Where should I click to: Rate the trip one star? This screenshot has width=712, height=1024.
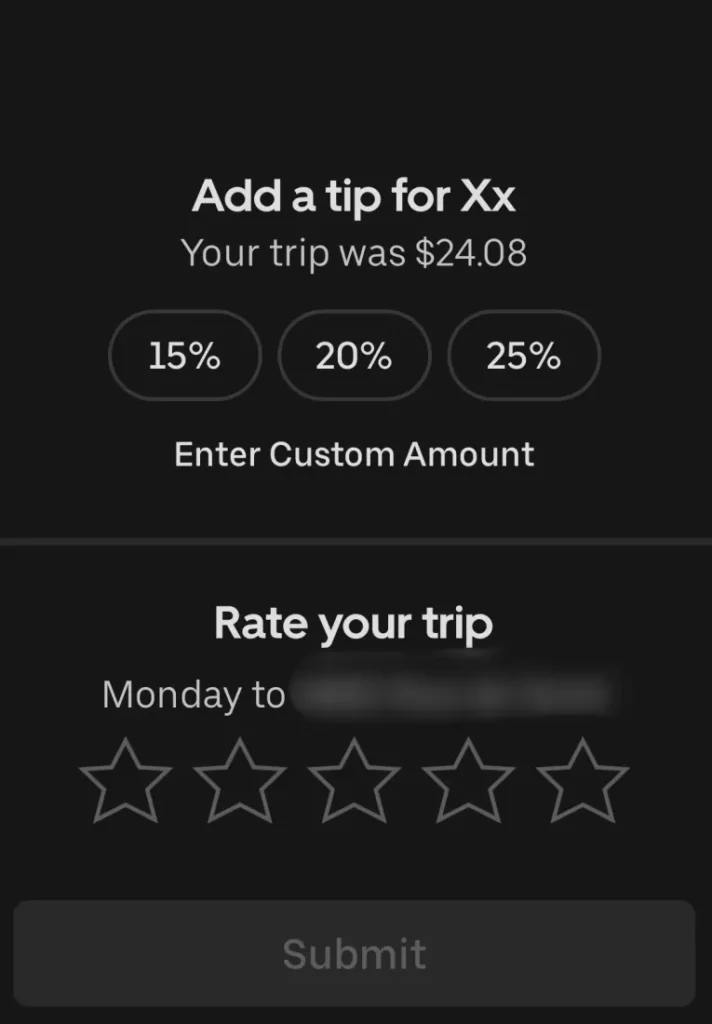125,781
